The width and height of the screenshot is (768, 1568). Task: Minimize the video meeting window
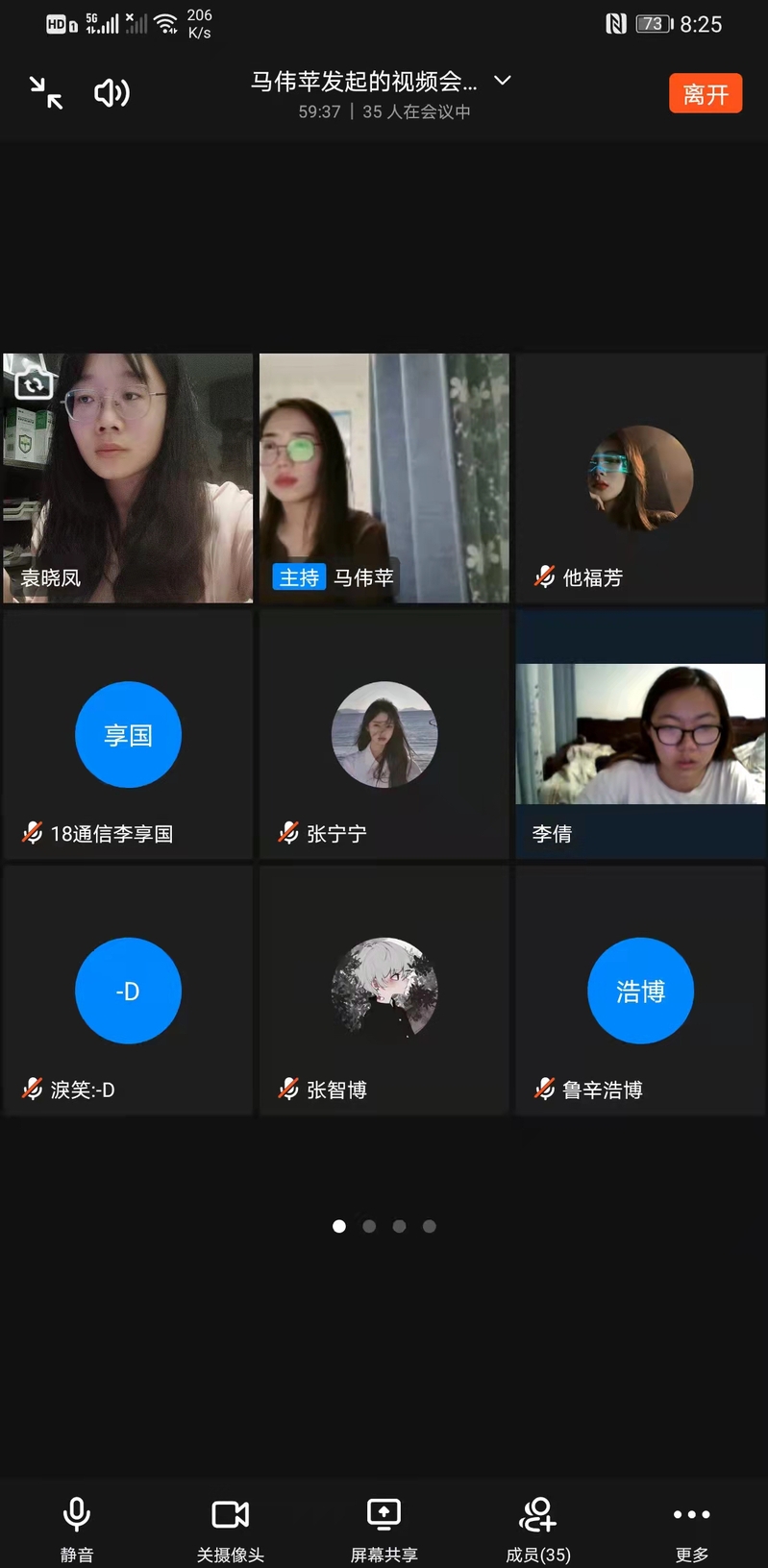46,93
